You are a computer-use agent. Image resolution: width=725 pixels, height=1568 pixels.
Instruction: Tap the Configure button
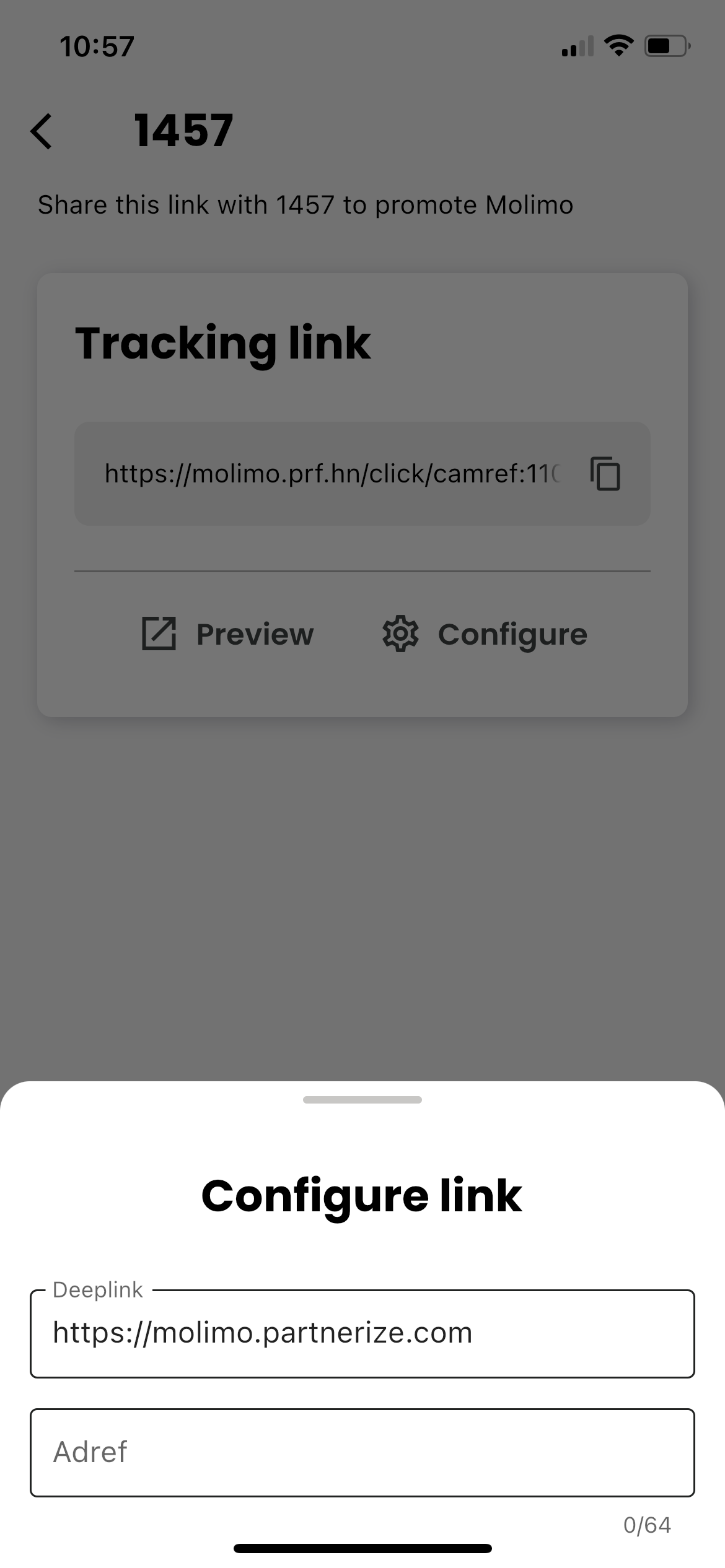(x=485, y=634)
